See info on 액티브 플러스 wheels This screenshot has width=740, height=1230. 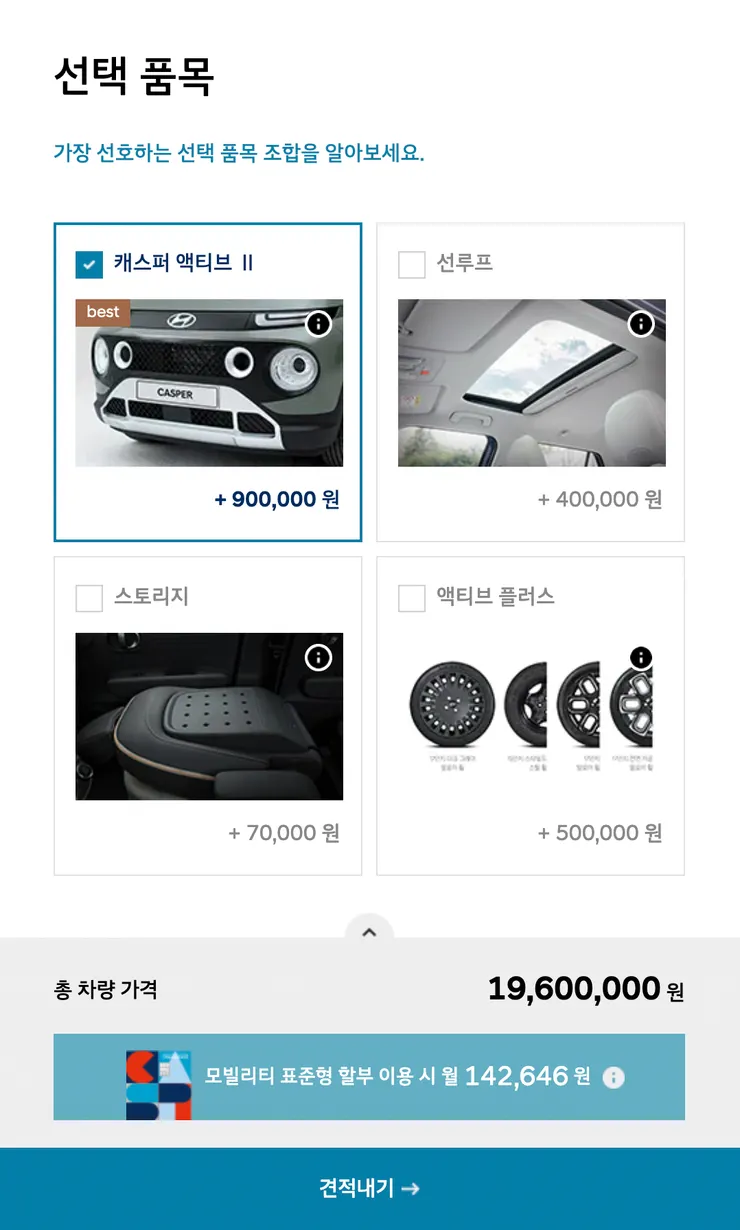[x=641, y=657]
